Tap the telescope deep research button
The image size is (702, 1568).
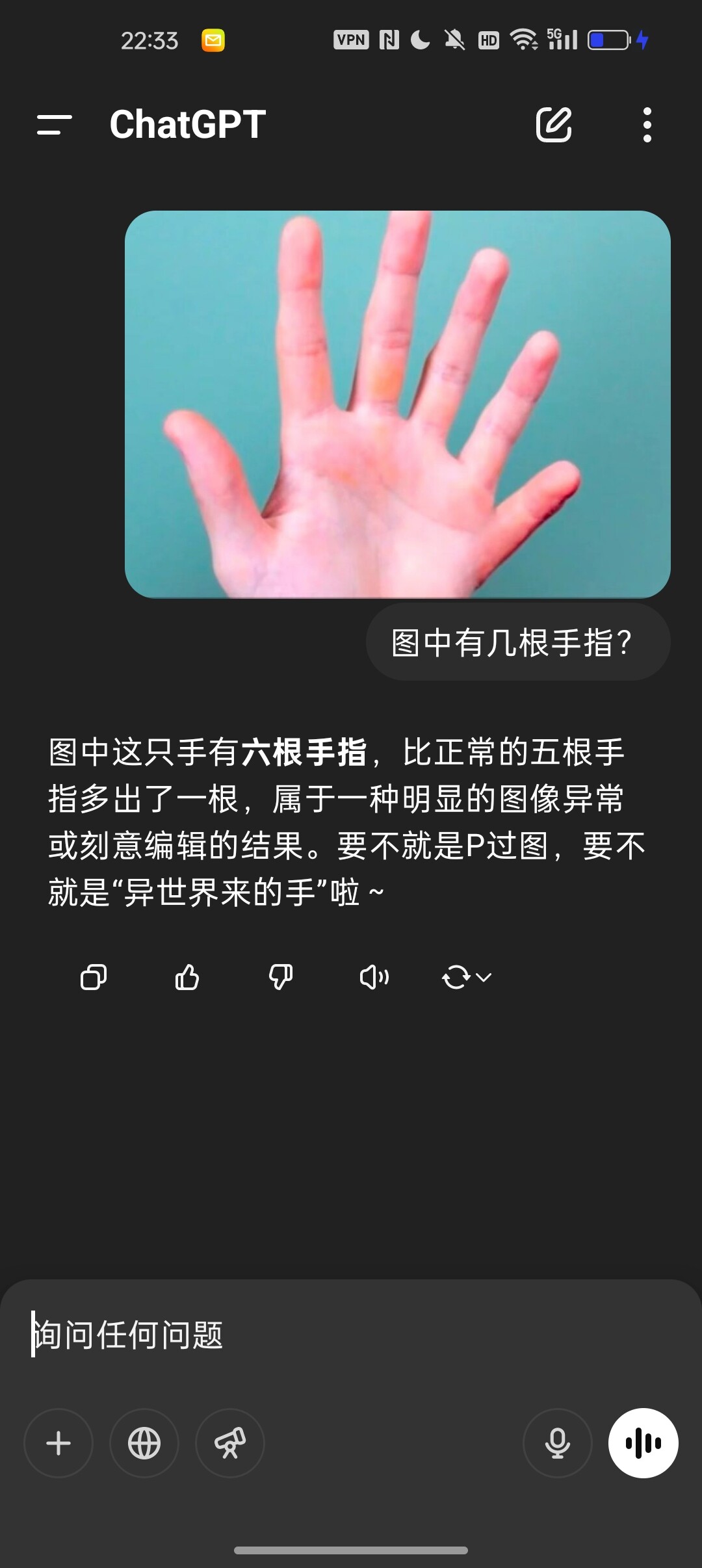(x=230, y=1443)
